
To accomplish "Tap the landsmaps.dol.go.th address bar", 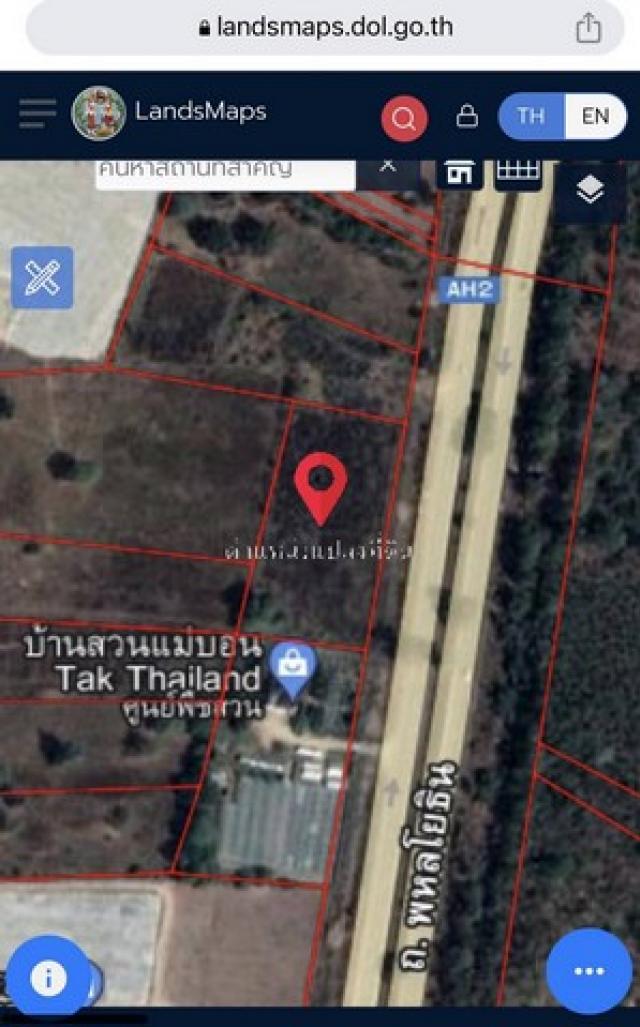I will tap(325, 28).
